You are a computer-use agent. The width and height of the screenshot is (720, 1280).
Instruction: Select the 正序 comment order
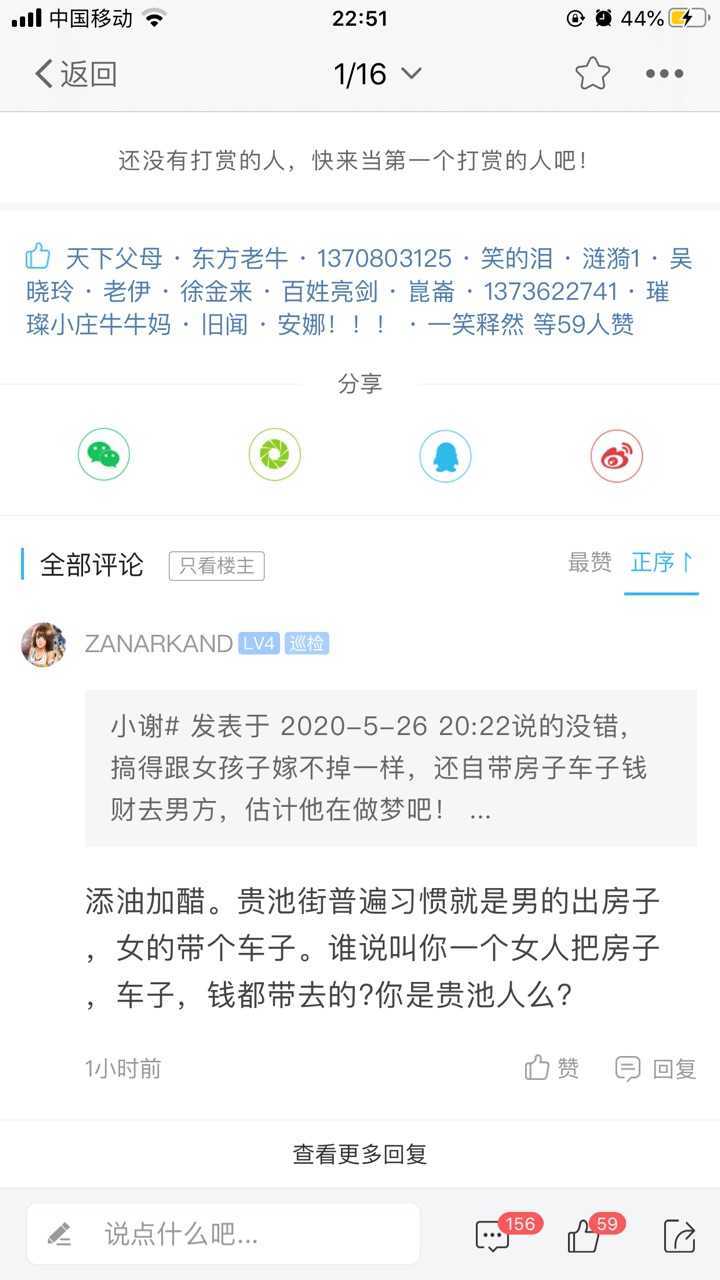pos(660,563)
